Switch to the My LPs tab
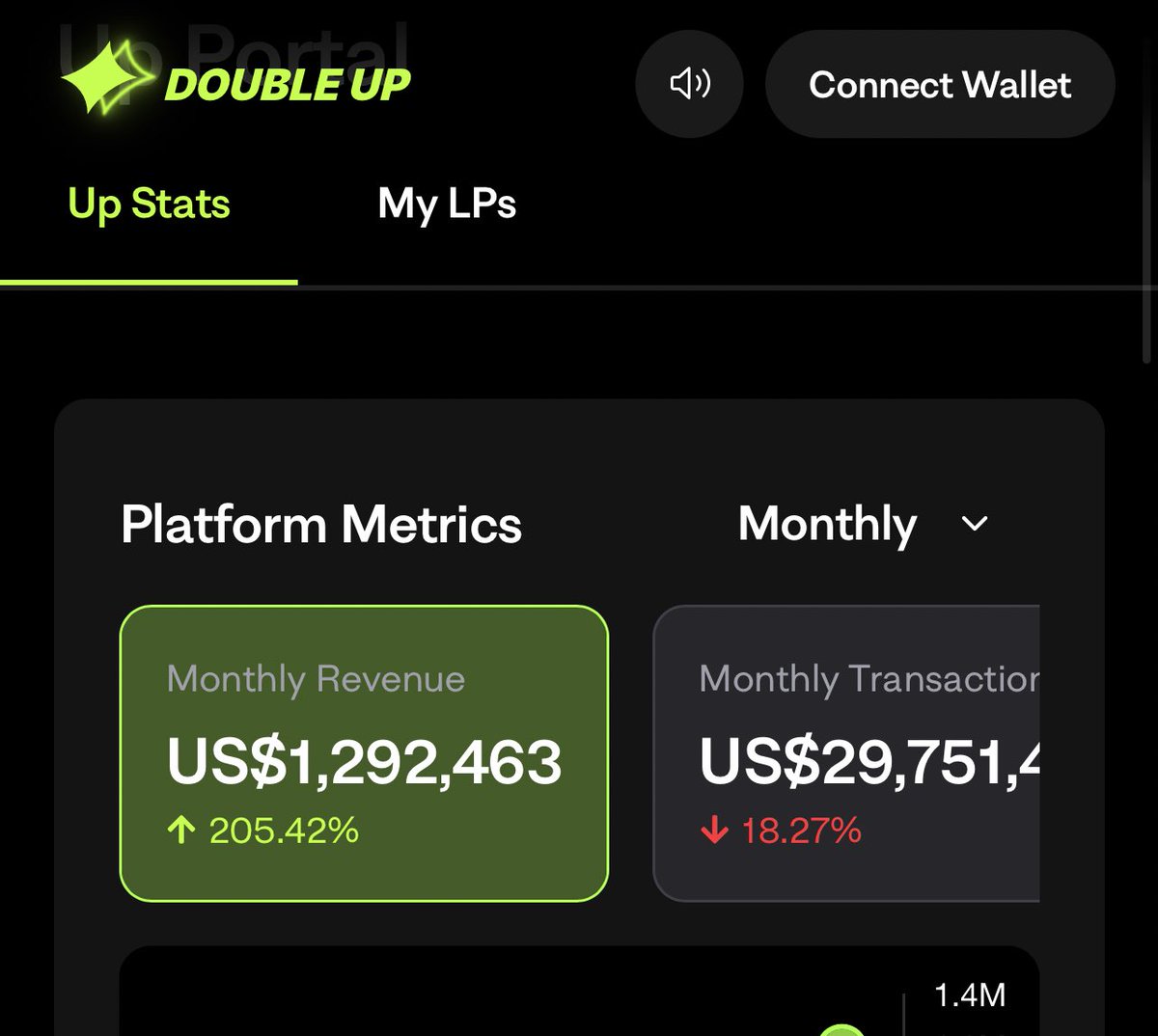The image size is (1158, 1036). [447, 204]
